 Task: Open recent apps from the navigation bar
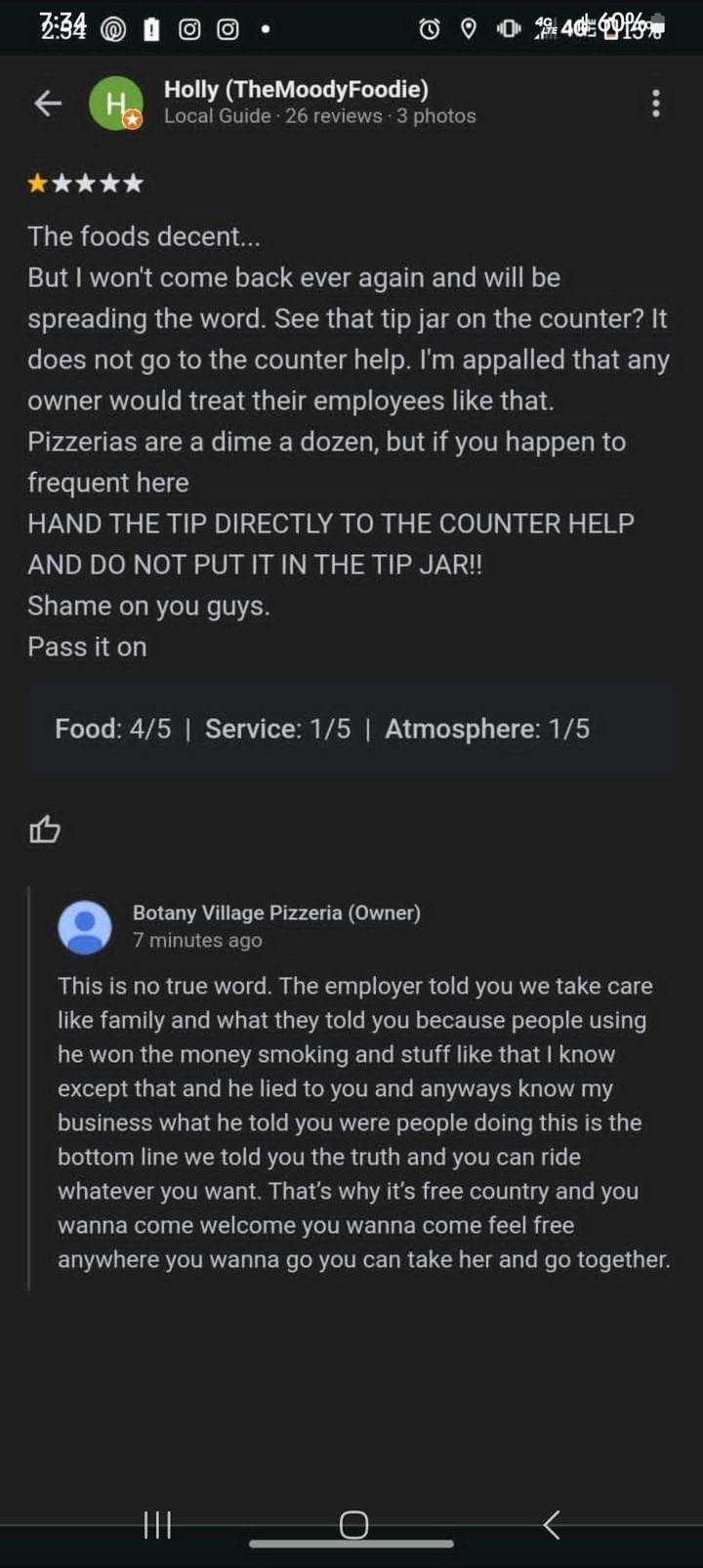[157, 1524]
